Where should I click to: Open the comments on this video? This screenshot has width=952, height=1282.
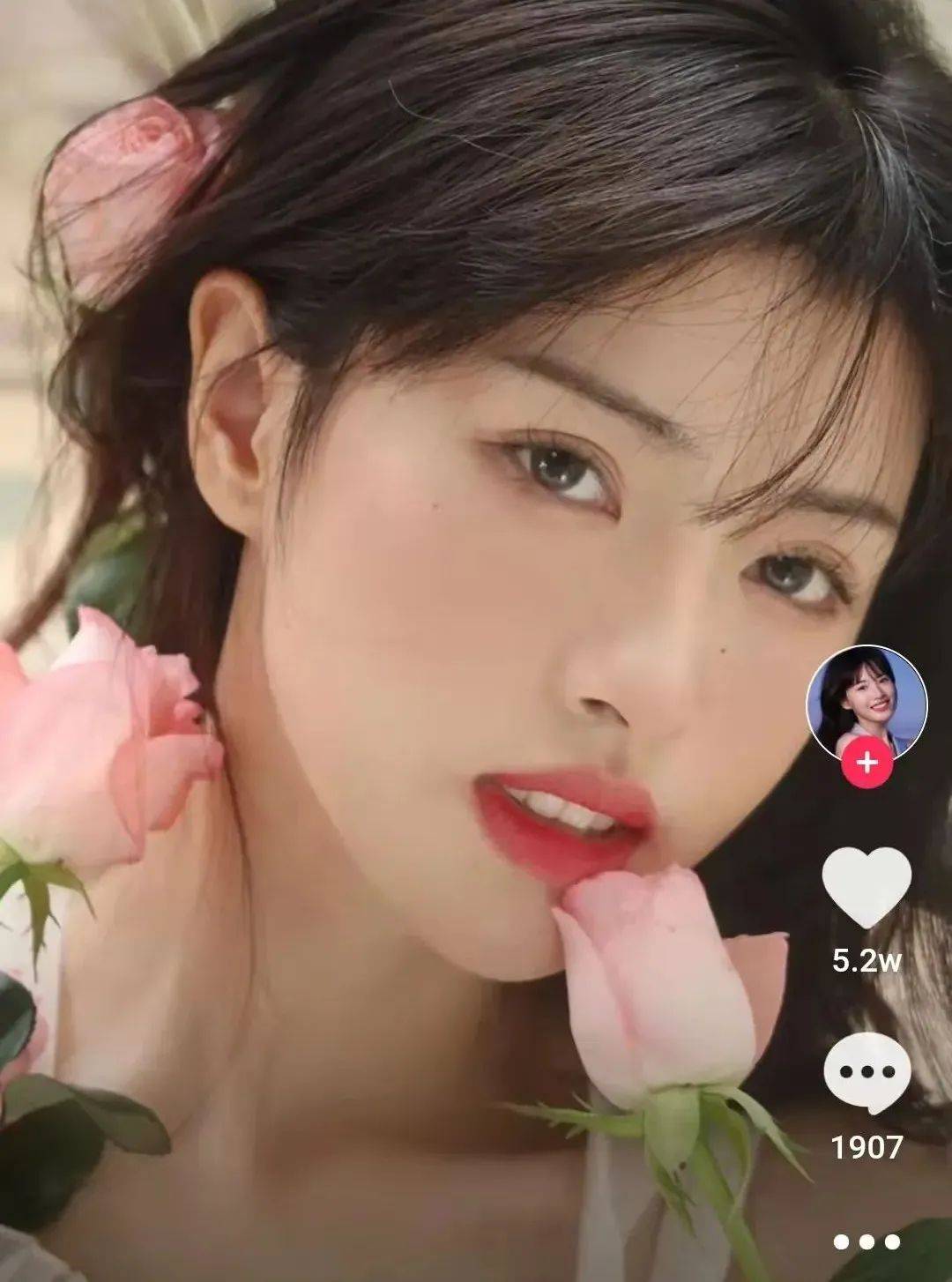click(x=866, y=1073)
